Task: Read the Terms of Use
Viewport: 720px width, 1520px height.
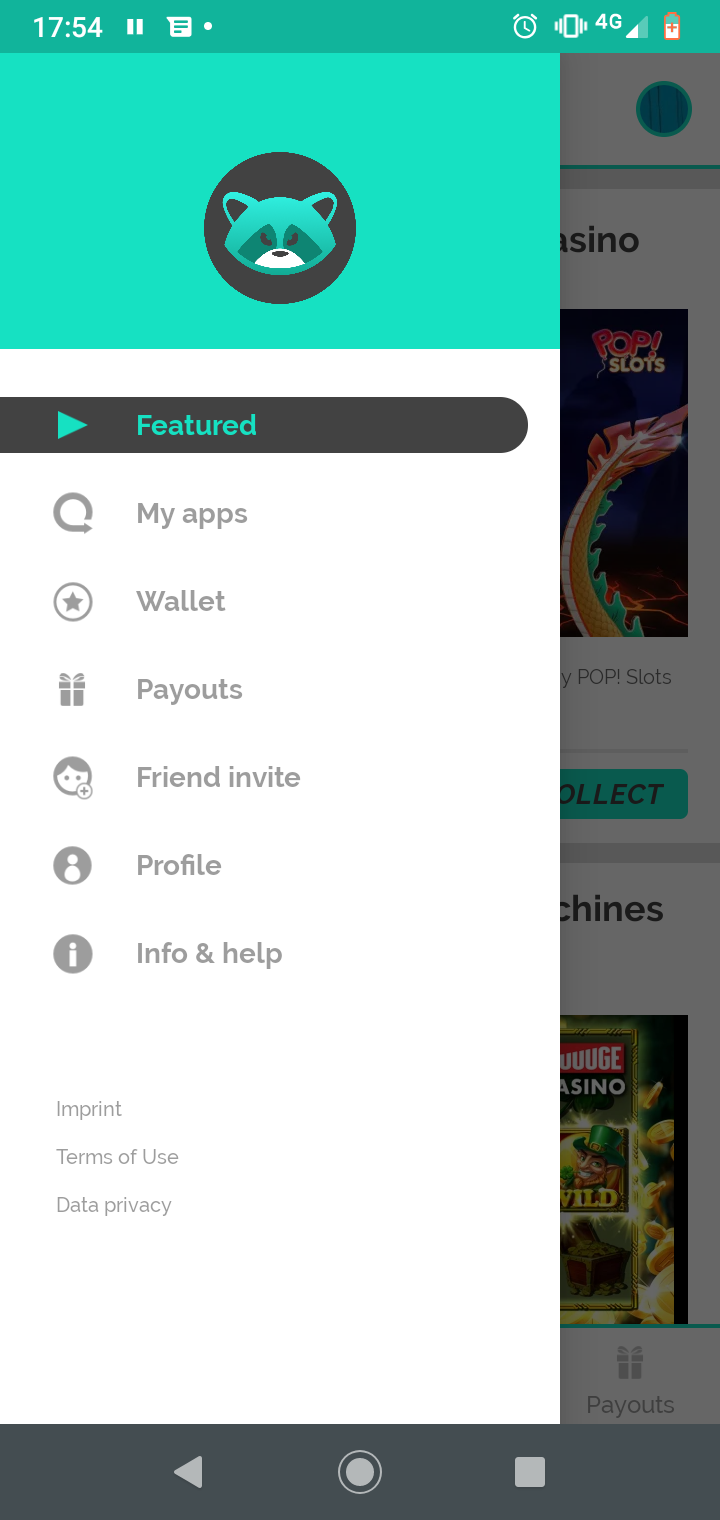Action: point(117,1157)
